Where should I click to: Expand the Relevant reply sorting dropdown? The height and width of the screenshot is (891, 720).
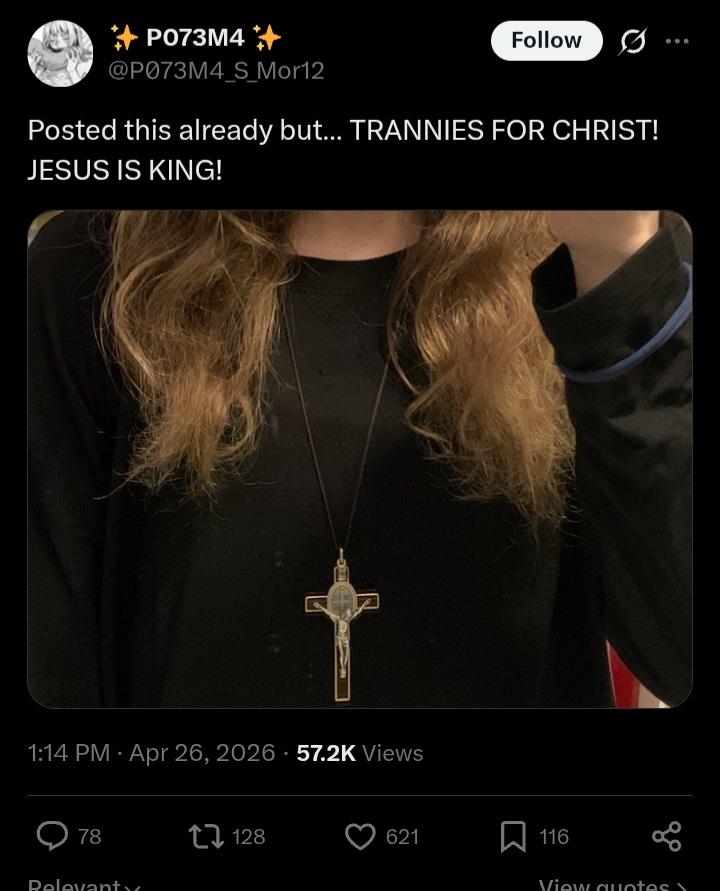click(84, 884)
